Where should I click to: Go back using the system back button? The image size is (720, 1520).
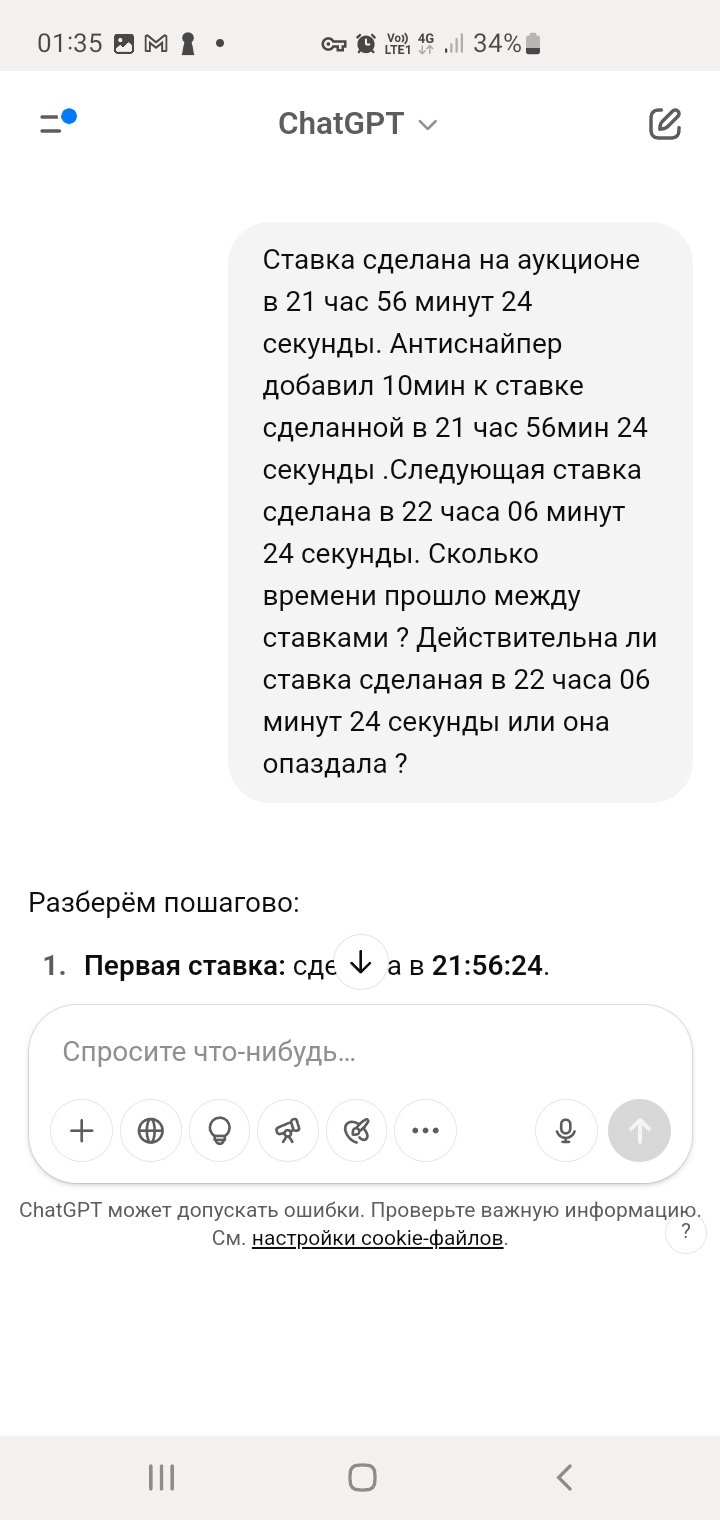564,1477
